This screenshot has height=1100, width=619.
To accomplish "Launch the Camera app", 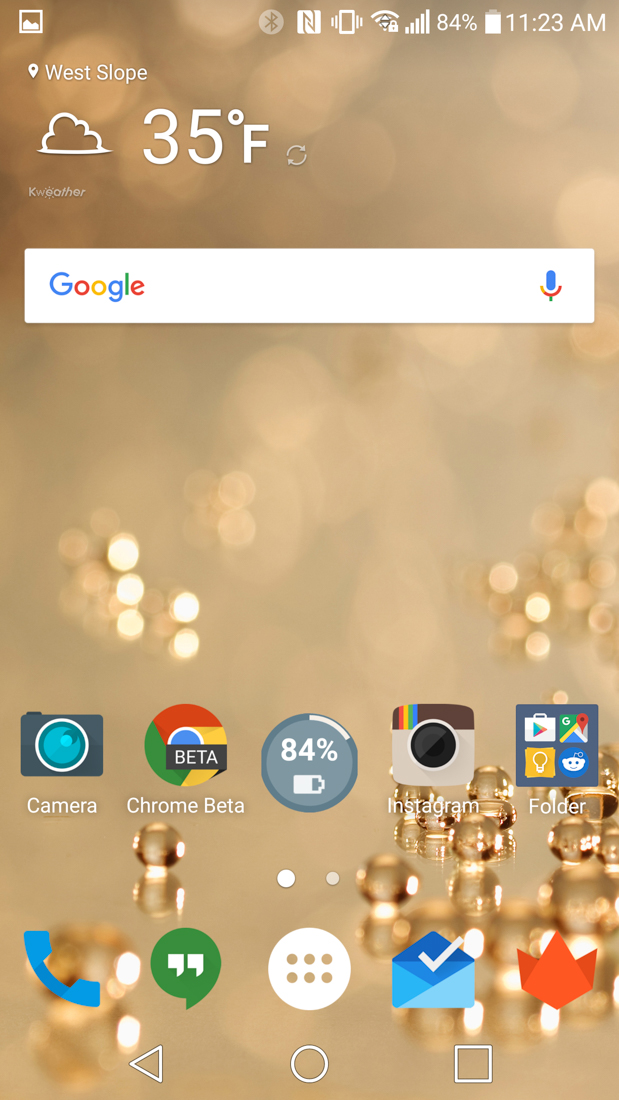I will [62, 746].
